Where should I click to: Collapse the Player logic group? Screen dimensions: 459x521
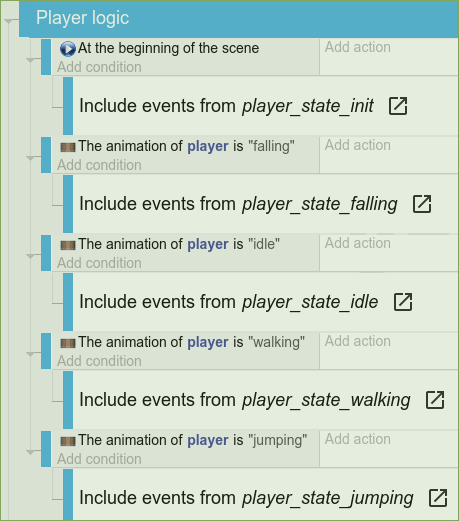pos(9,22)
